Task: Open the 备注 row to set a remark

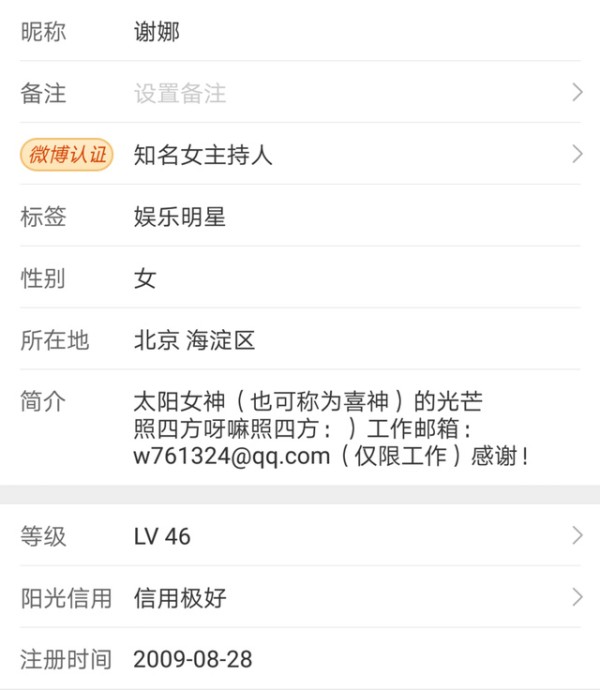Action: (300, 93)
